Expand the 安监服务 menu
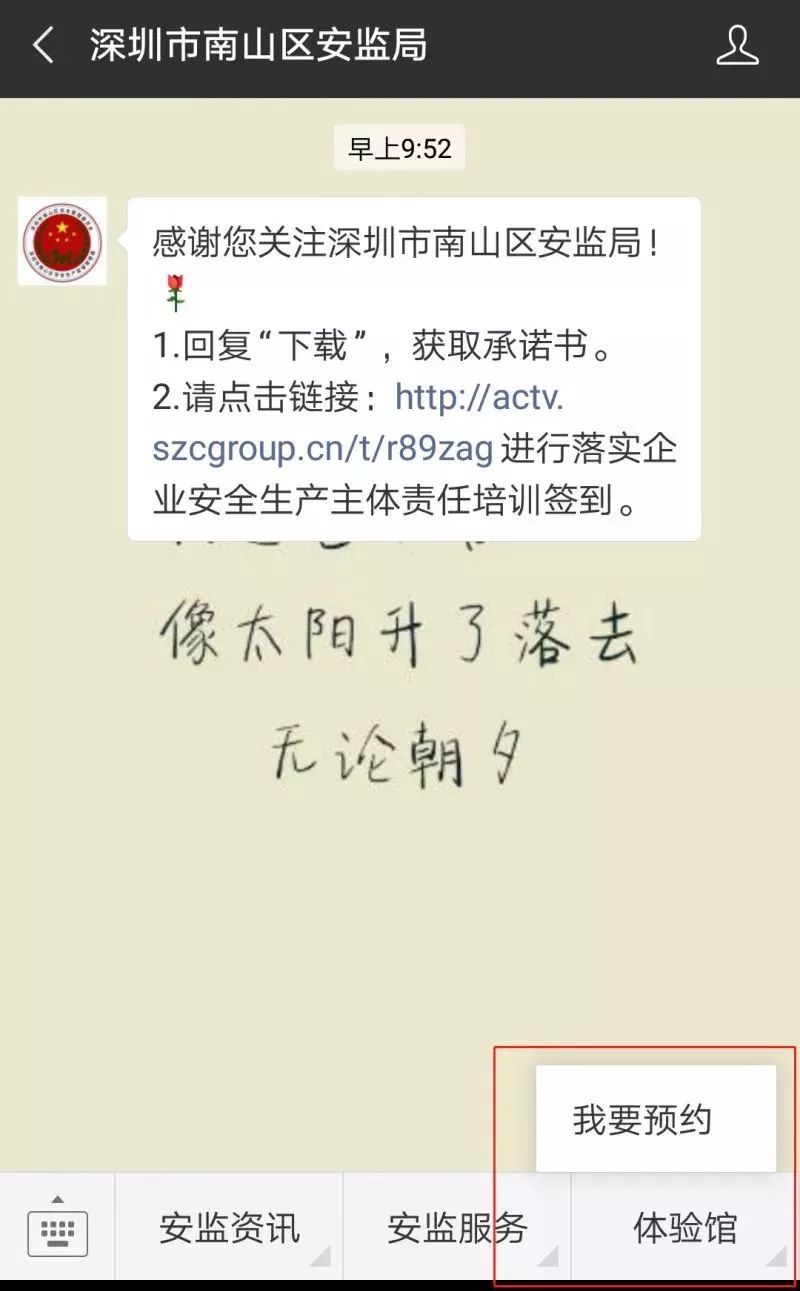Viewport: 800px width, 1291px height. 457,1228
